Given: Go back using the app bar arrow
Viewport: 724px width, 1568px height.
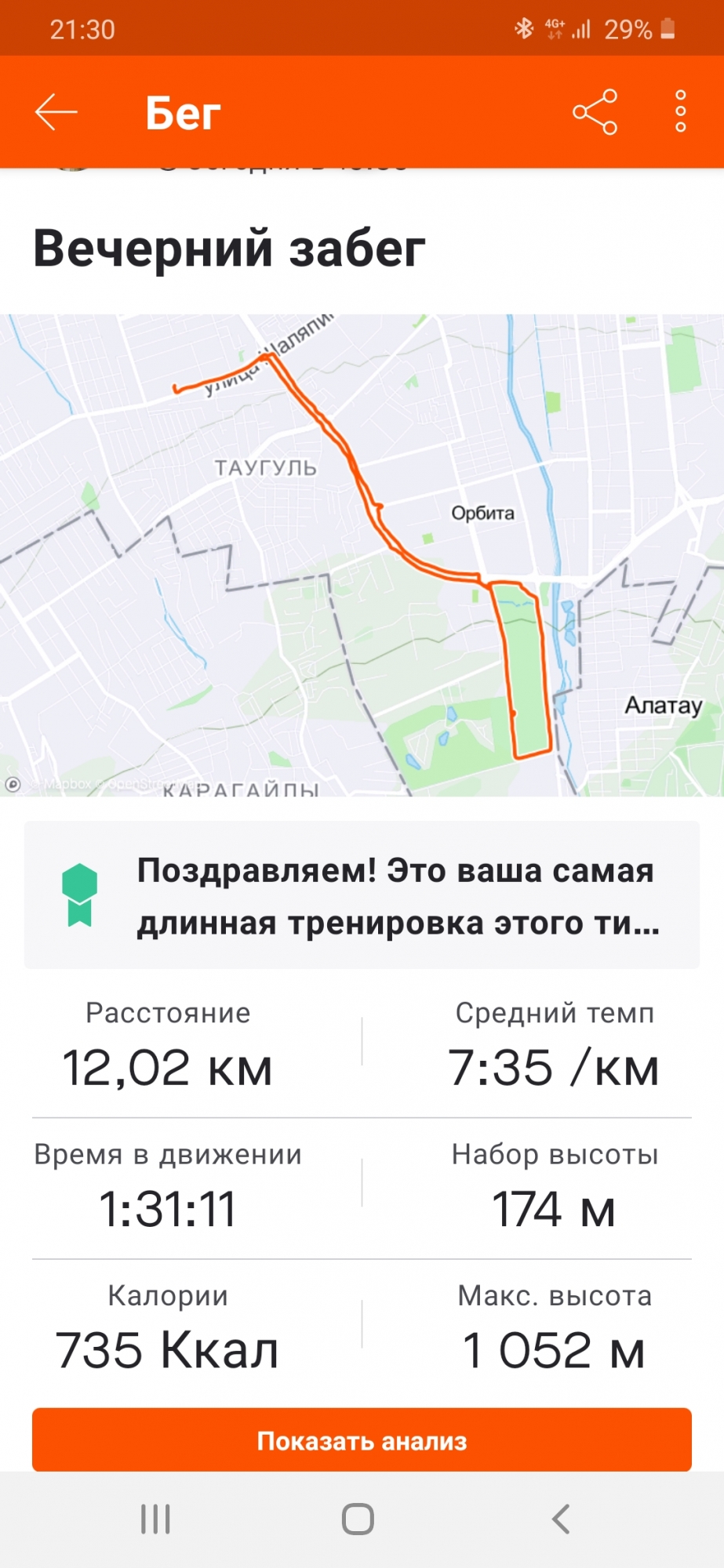Looking at the screenshot, I should pyautogui.click(x=56, y=112).
